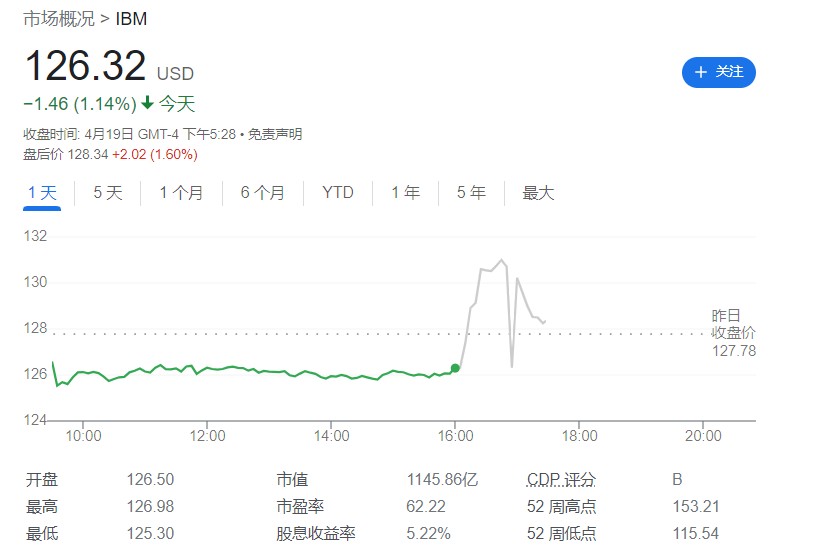View the 5 年 chart
The width and height of the screenshot is (814, 555).
point(471,193)
